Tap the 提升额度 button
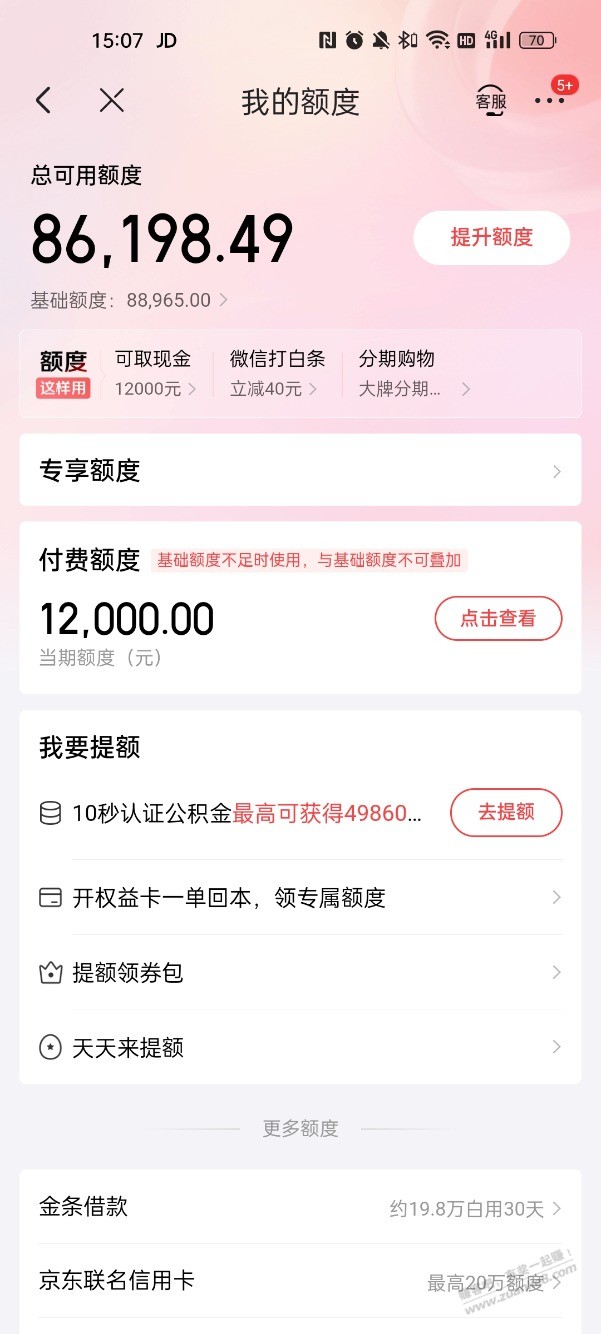The image size is (601, 1334). 491,237
